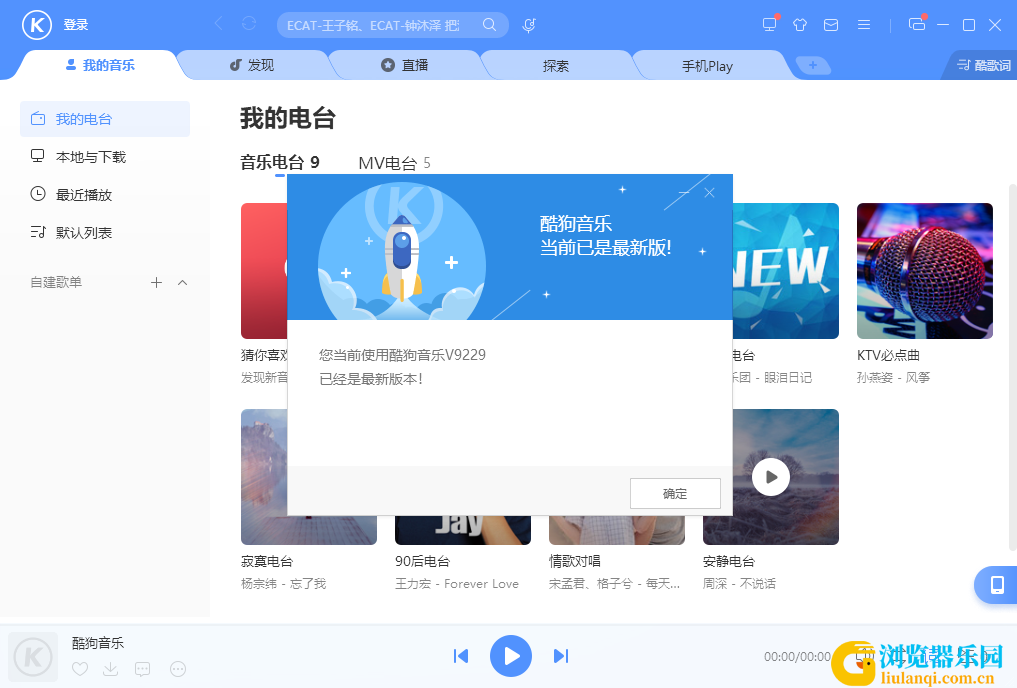Switch to the 发现 tab
1017x688 pixels.
coord(252,65)
